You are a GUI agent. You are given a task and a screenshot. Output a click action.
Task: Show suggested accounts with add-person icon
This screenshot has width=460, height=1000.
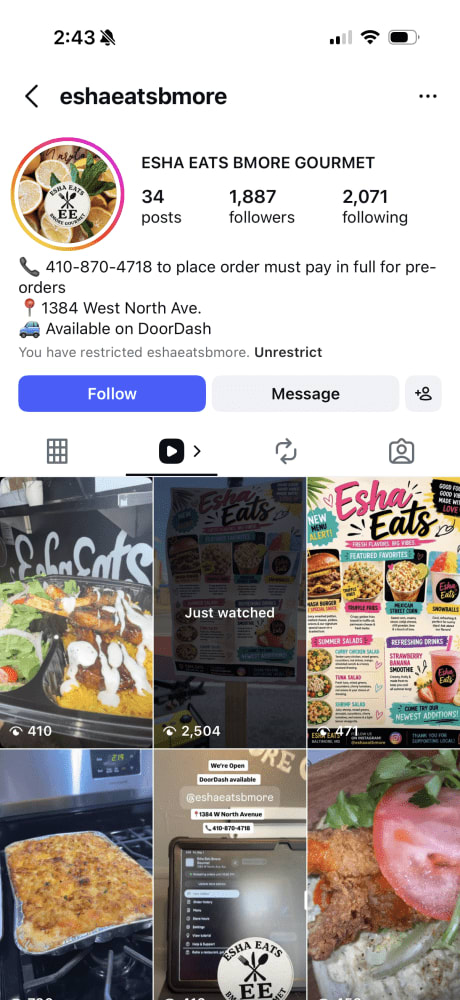(424, 393)
